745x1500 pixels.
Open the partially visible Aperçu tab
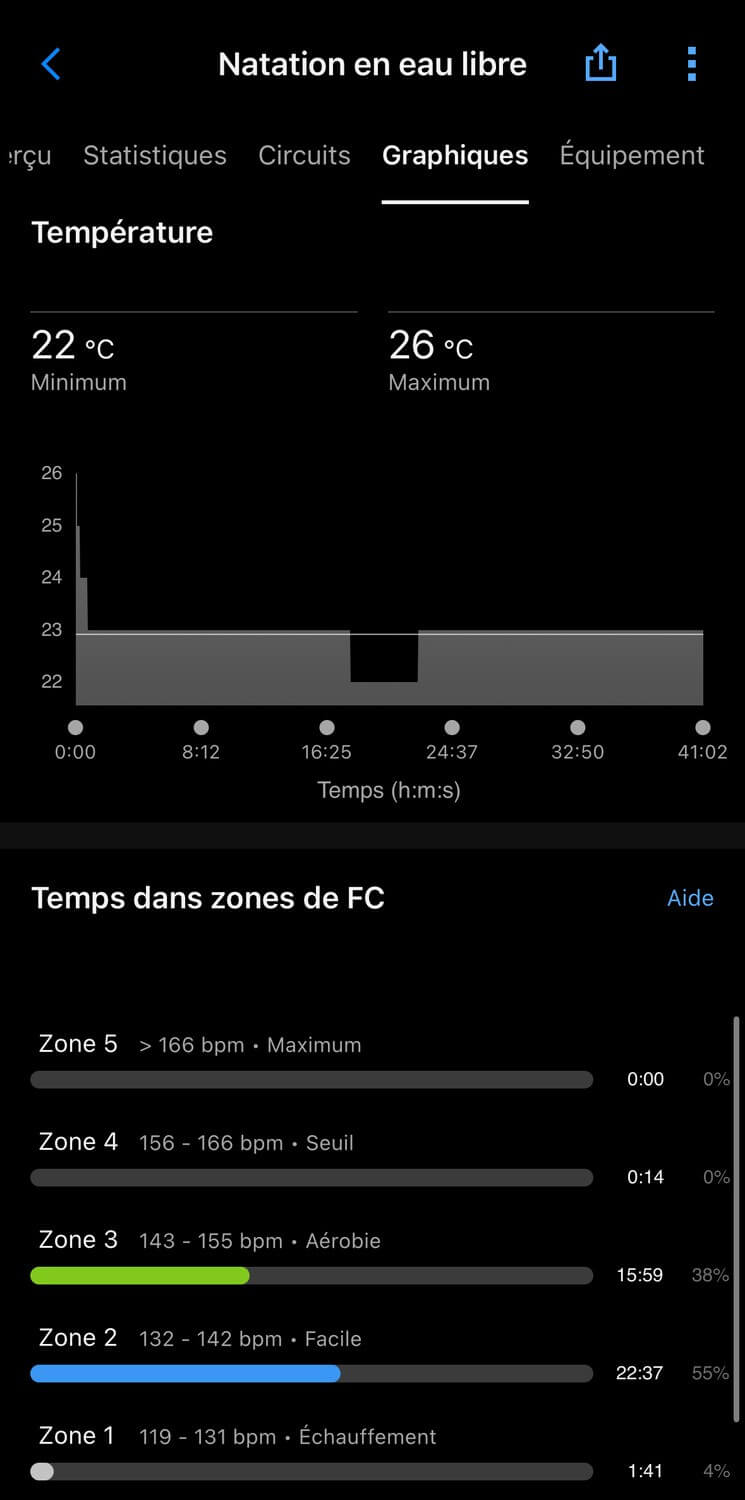[28, 156]
